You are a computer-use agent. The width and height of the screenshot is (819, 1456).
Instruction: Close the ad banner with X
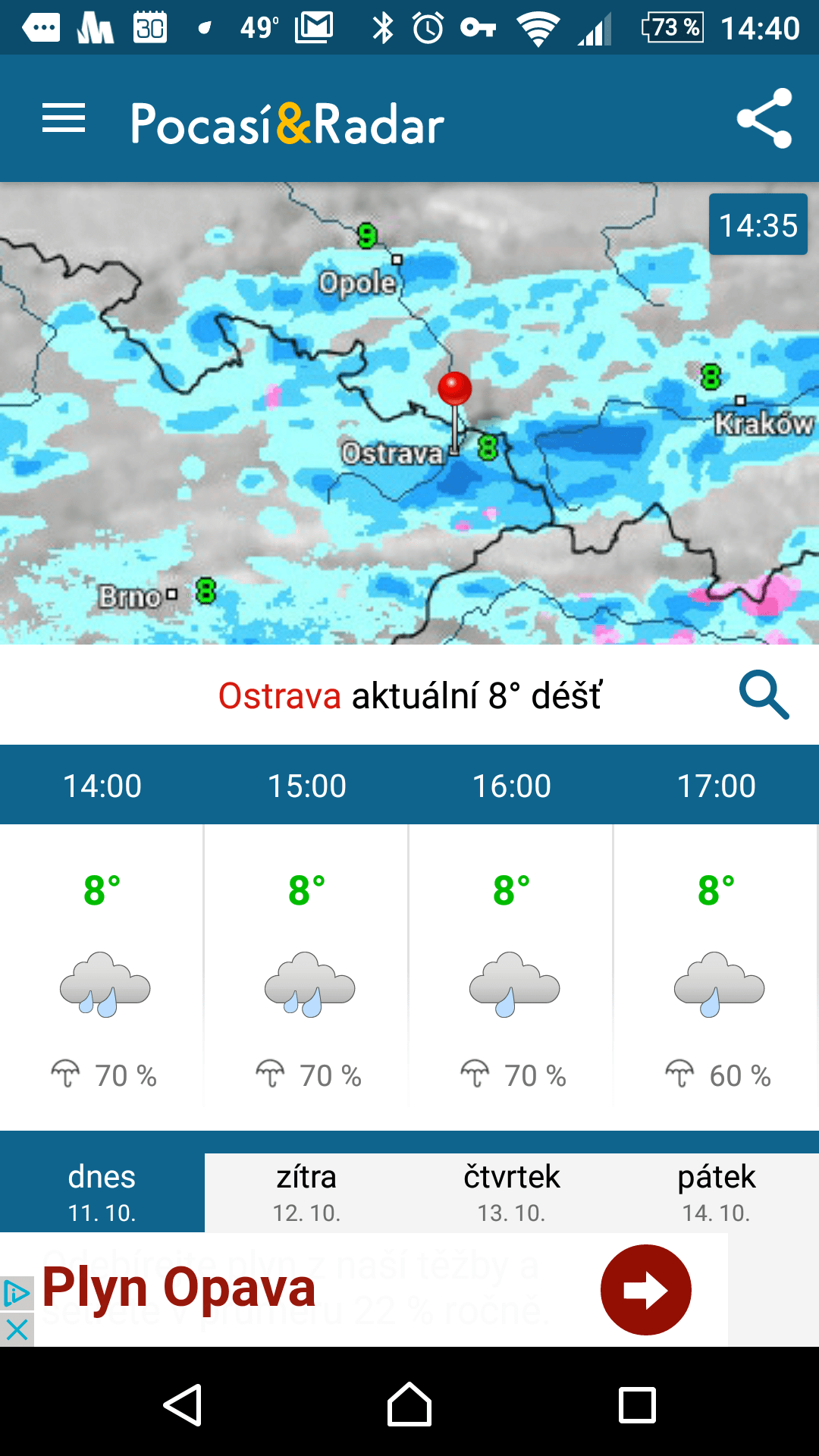[x=17, y=1329]
